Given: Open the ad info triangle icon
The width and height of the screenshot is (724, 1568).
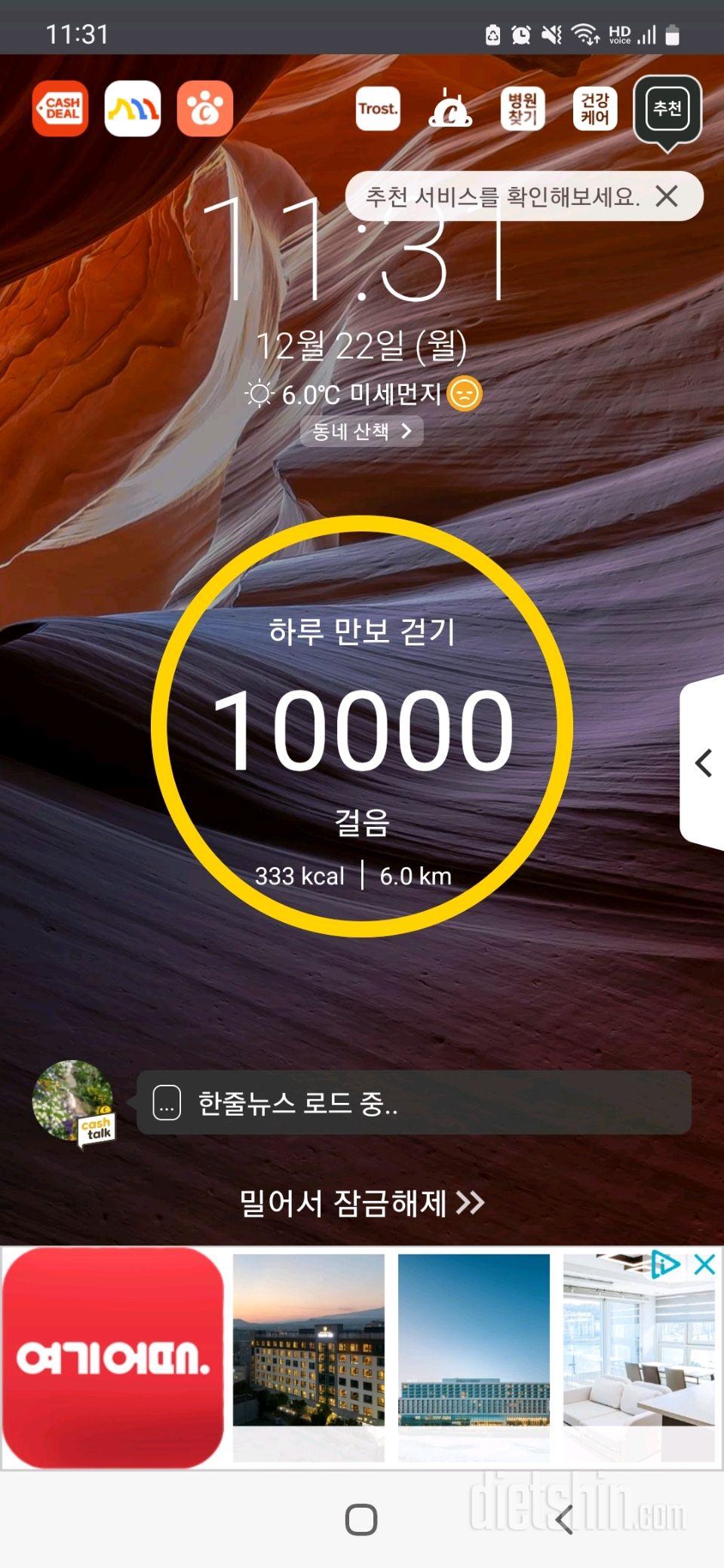Looking at the screenshot, I should tap(665, 1264).
